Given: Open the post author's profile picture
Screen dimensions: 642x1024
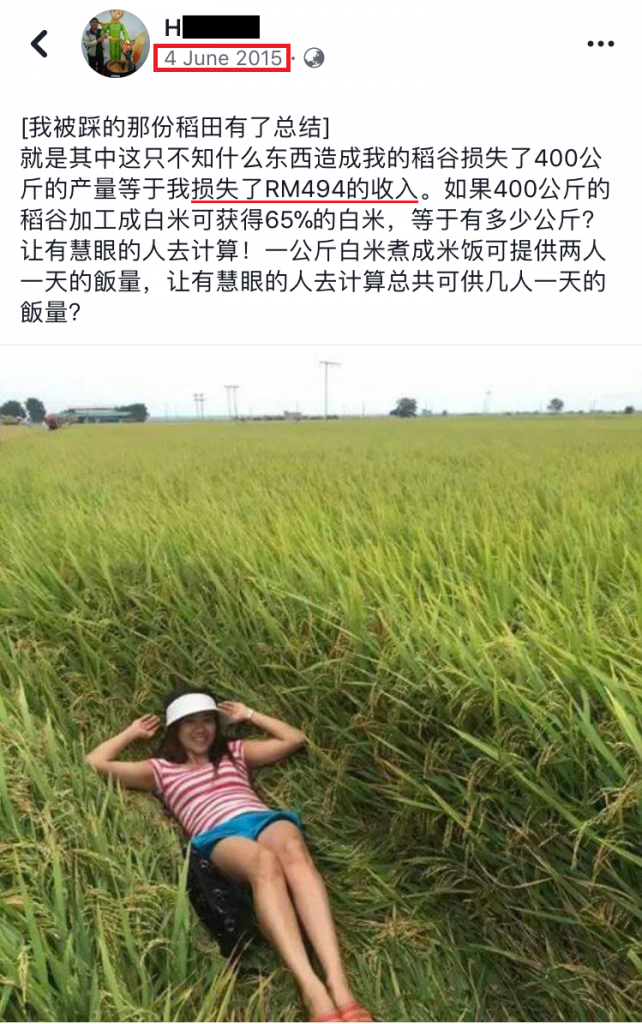Looking at the screenshot, I should click(x=115, y=44).
